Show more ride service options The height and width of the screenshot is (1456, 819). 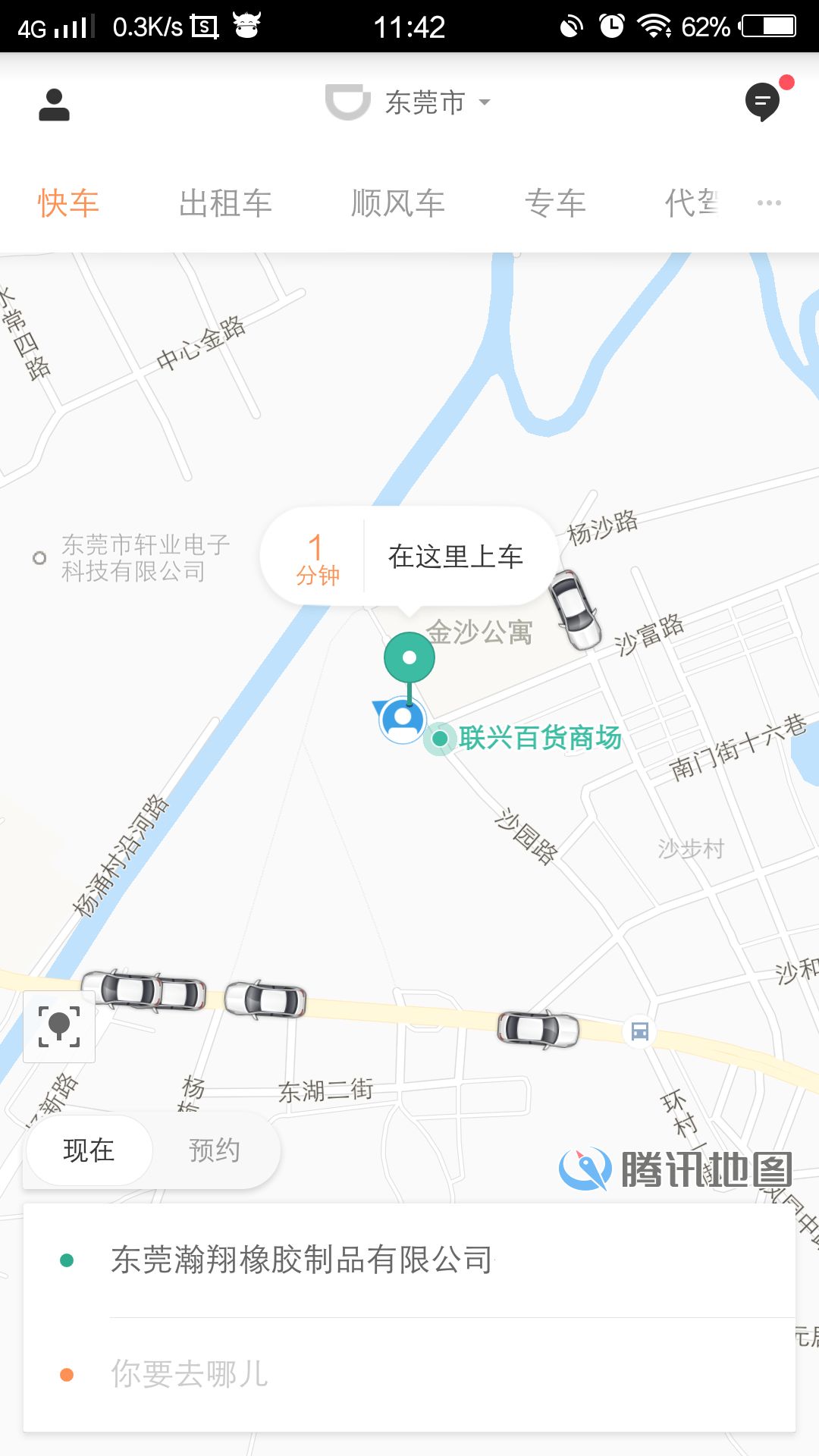point(769,203)
